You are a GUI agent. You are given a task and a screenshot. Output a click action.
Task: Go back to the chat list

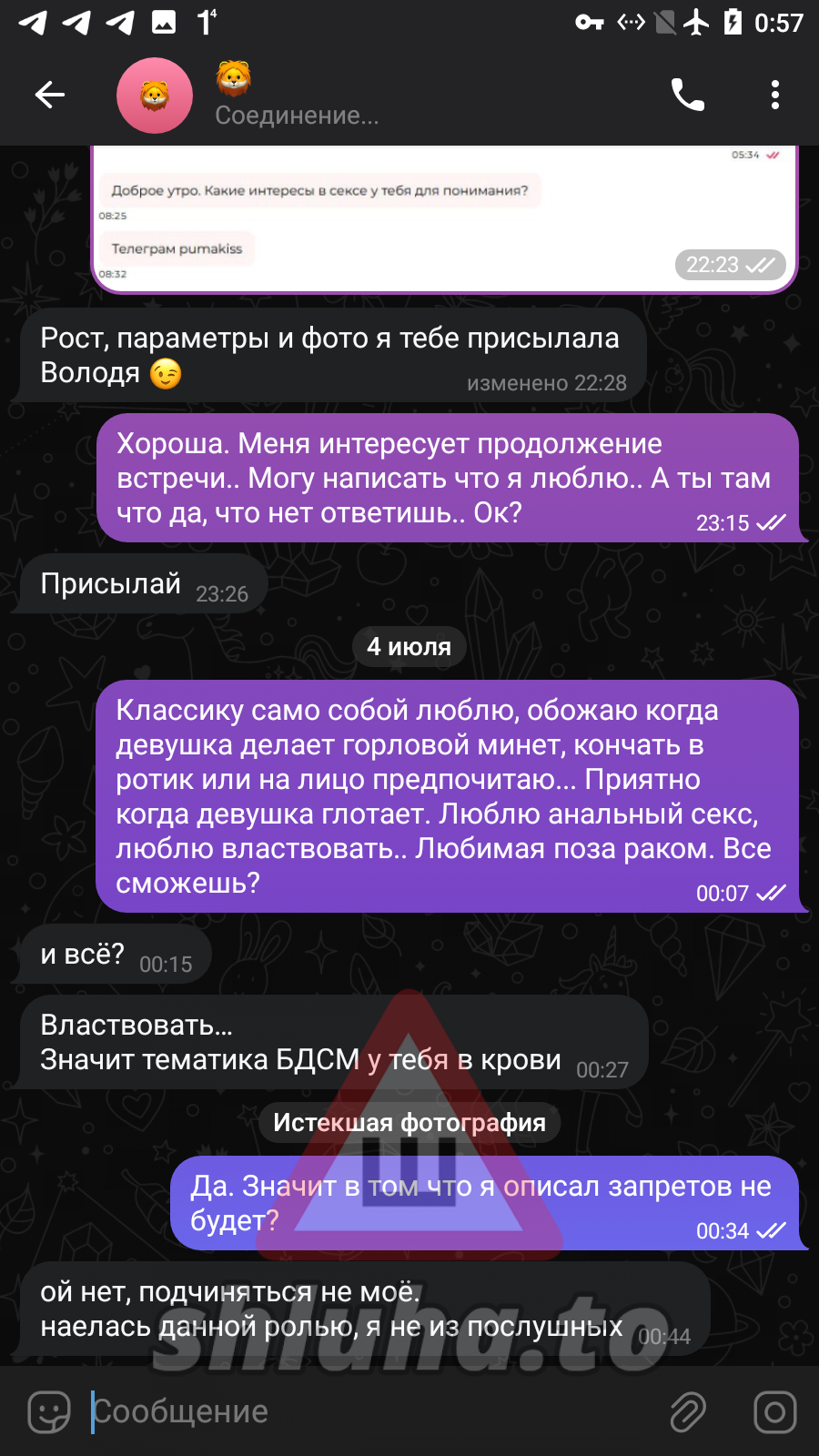point(50,95)
